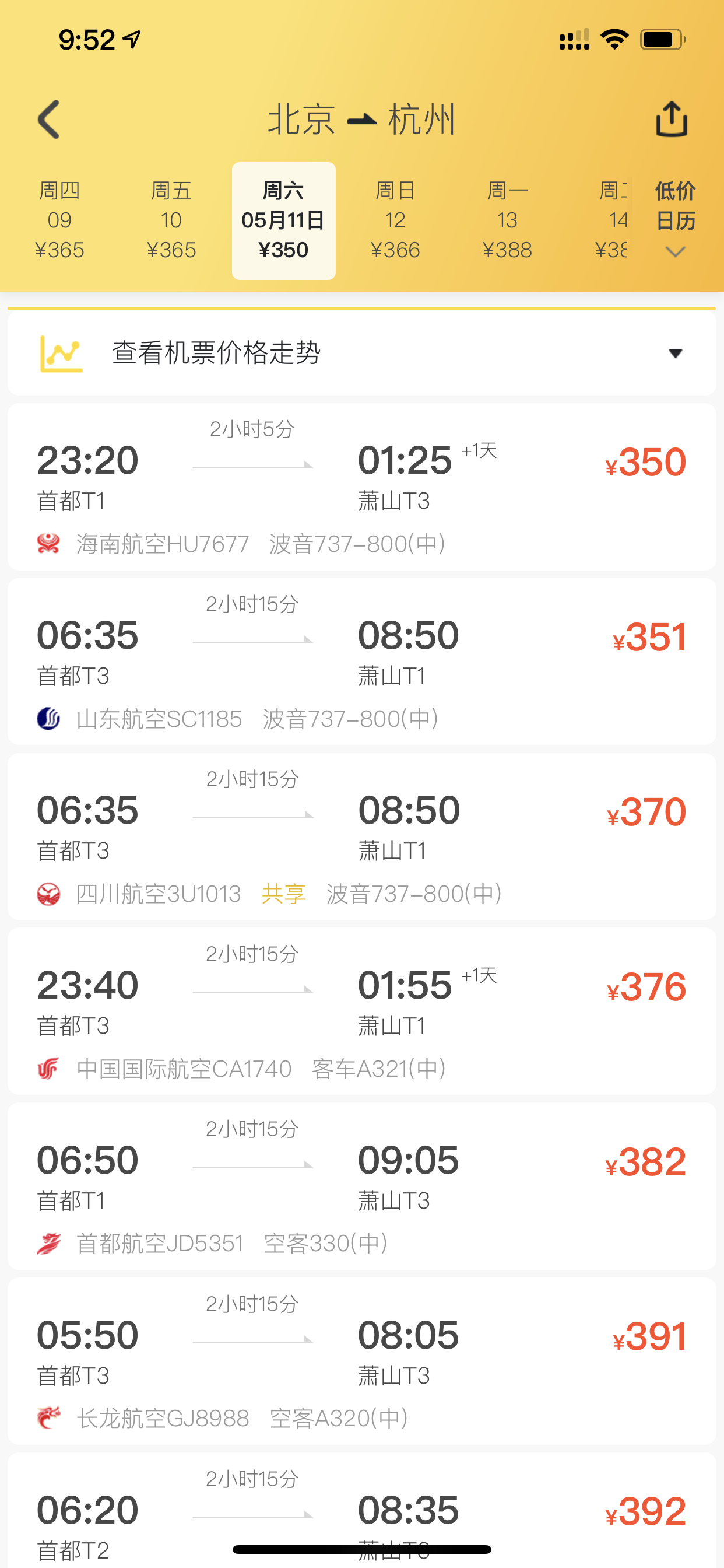
Task: Open Hainan Airlines HU7677 flight at ¥350
Action: pyautogui.click(x=362, y=487)
